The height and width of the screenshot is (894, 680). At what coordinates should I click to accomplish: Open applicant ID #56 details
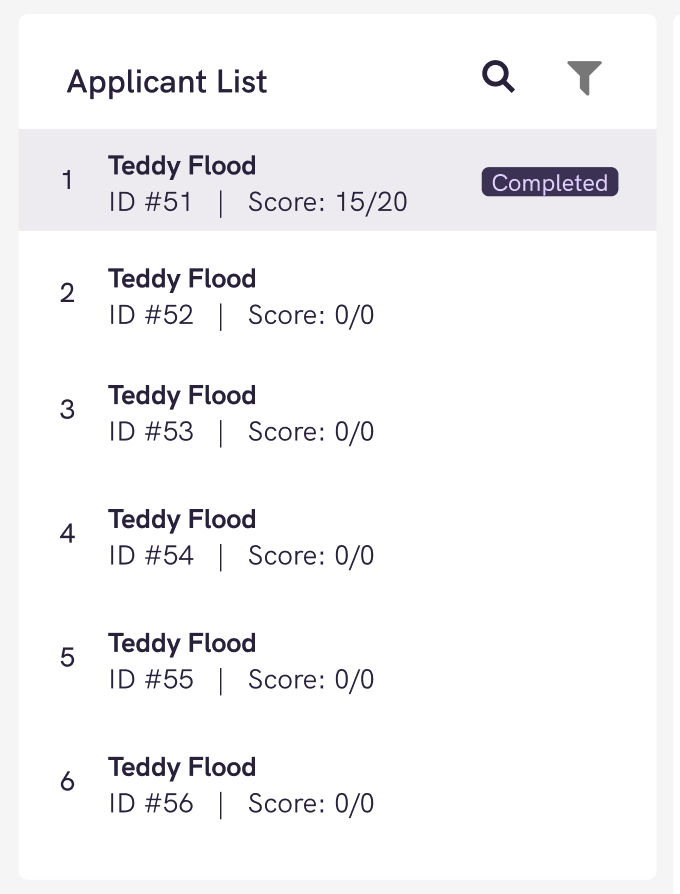240,785
